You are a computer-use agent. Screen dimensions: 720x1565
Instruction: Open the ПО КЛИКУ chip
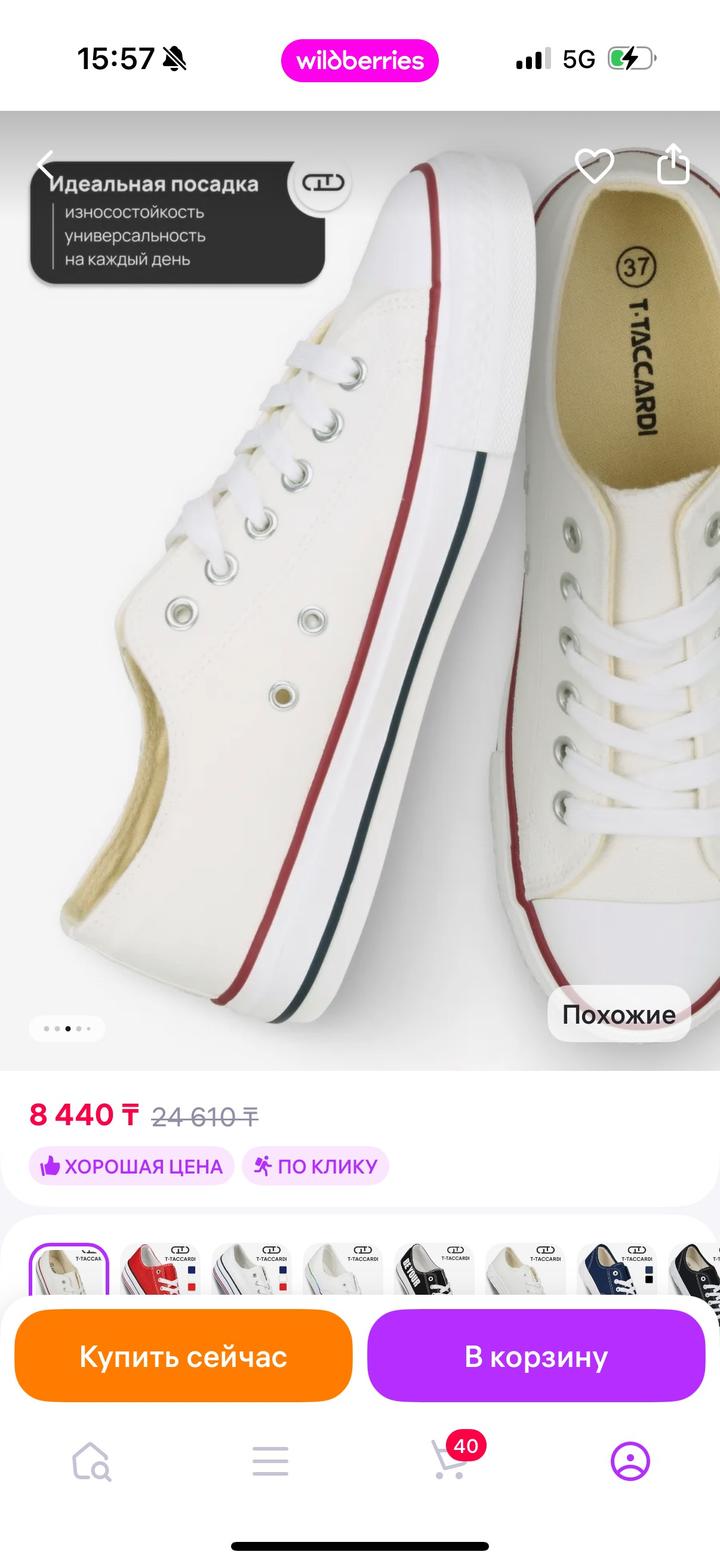click(315, 1166)
